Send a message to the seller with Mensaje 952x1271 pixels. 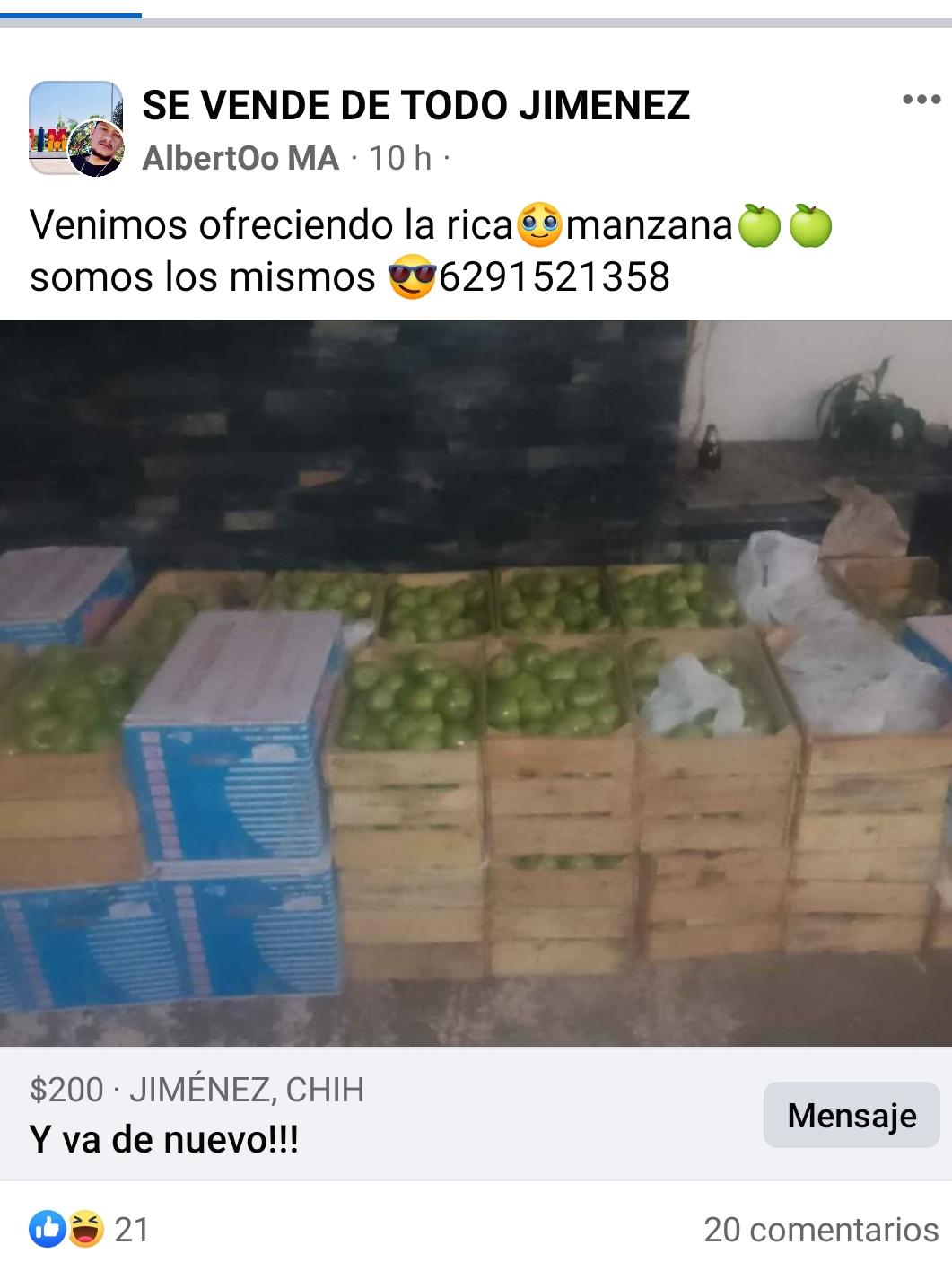[x=852, y=1115]
